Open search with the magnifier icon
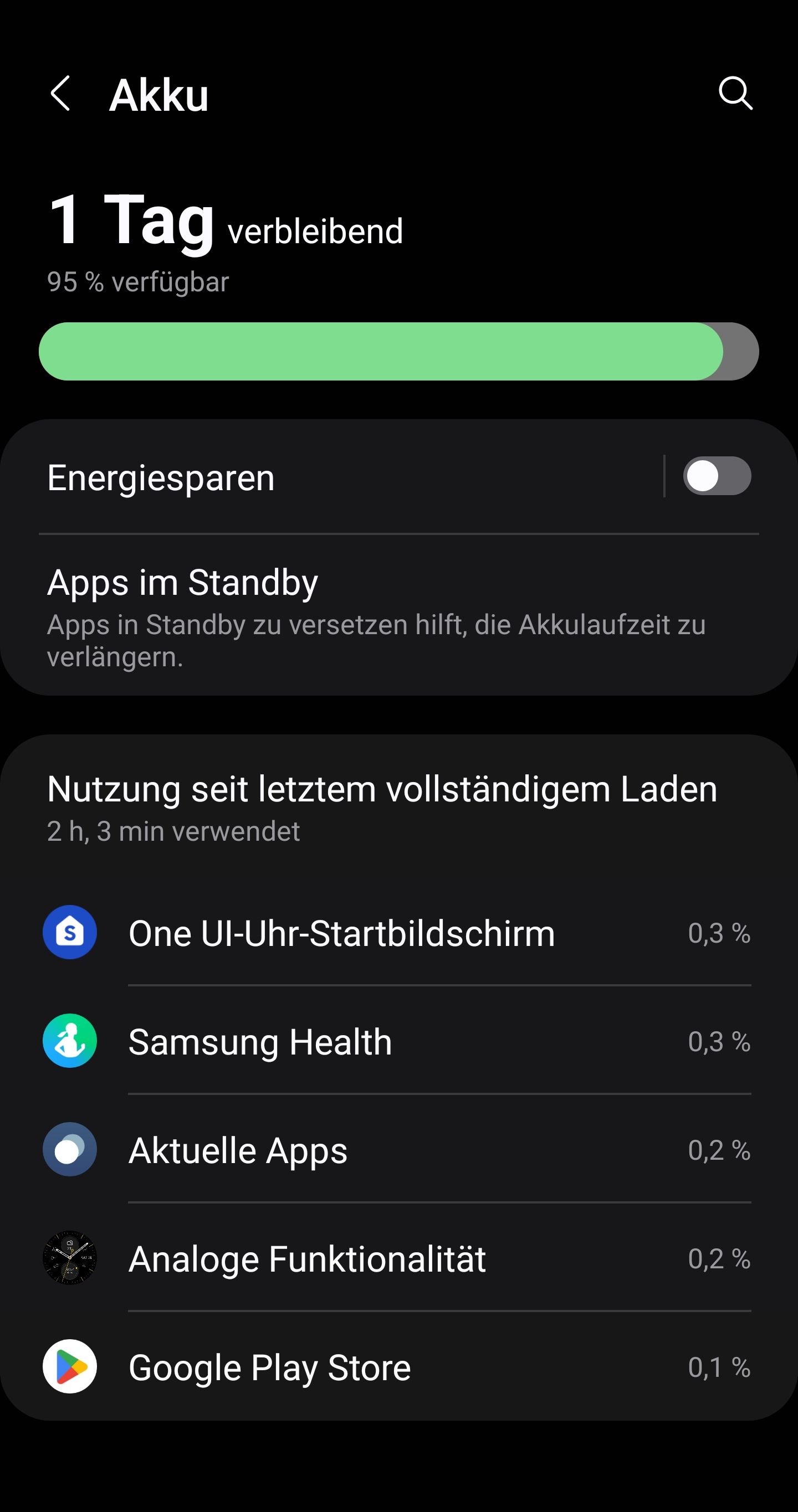This screenshot has height=1512, width=798. coord(736,95)
